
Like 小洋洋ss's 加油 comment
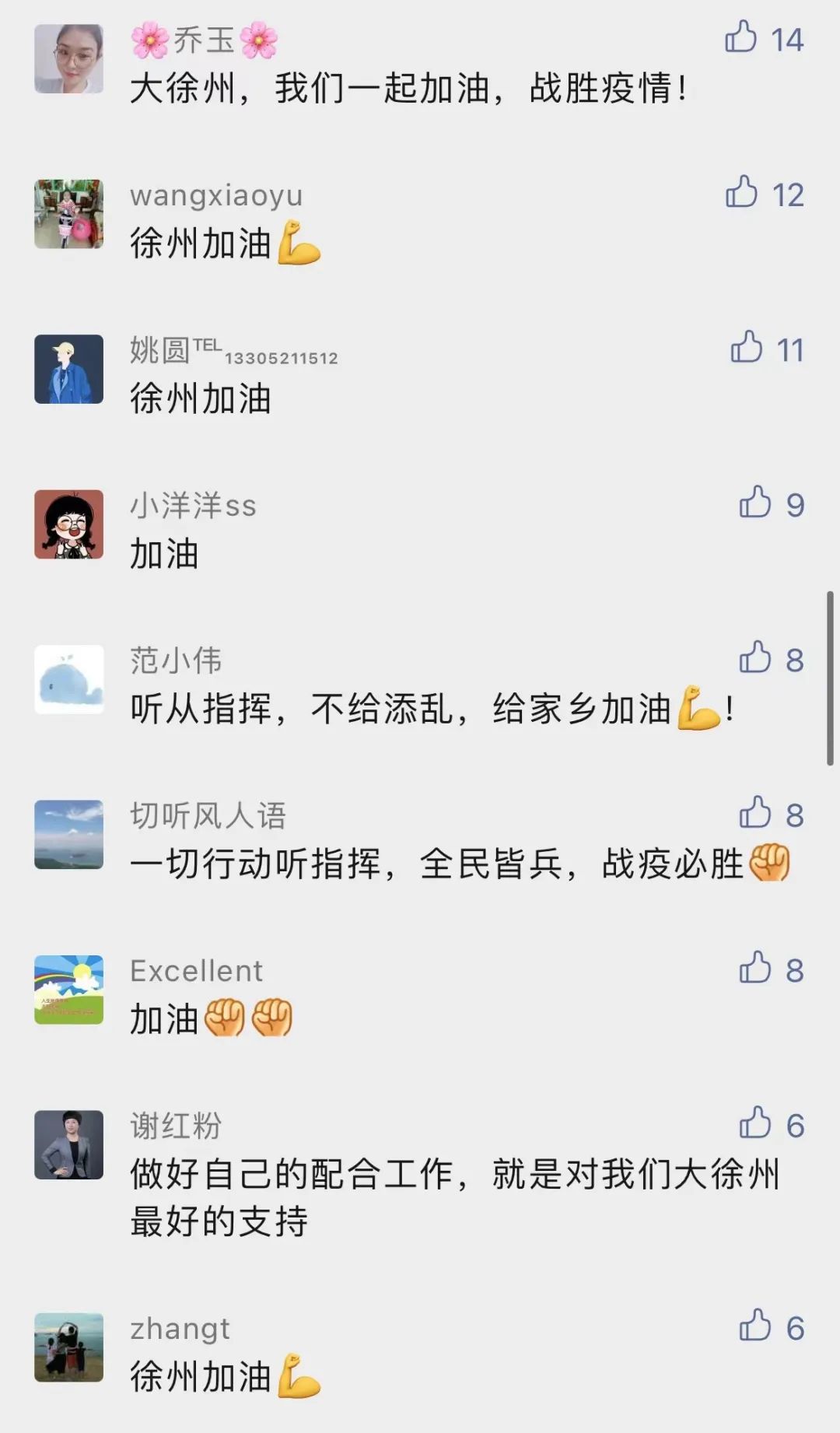pyautogui.click(x=754, y=503)
